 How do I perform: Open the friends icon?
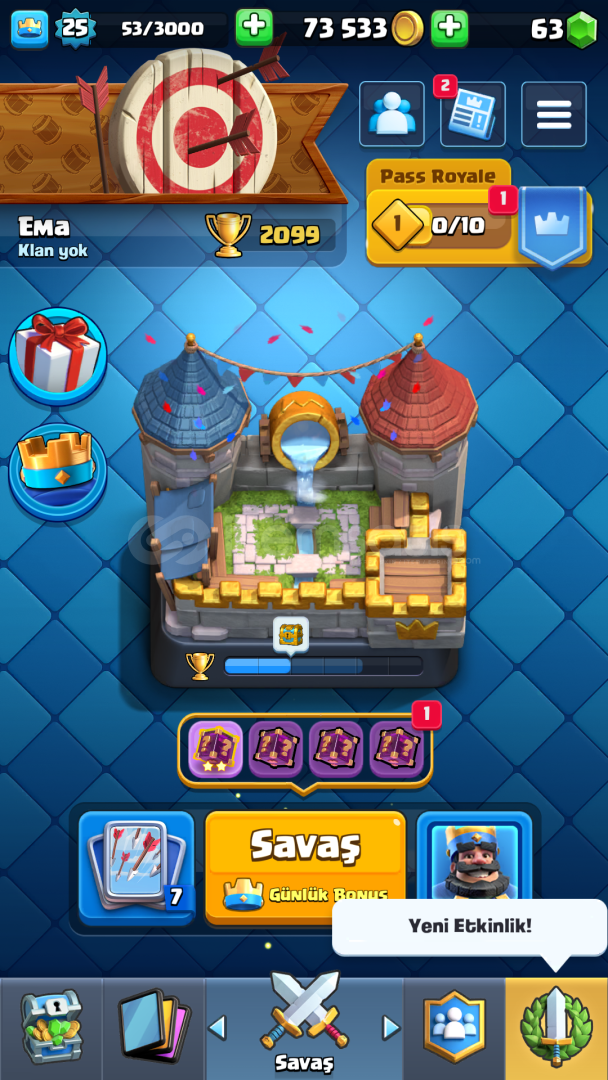[392, 114]
